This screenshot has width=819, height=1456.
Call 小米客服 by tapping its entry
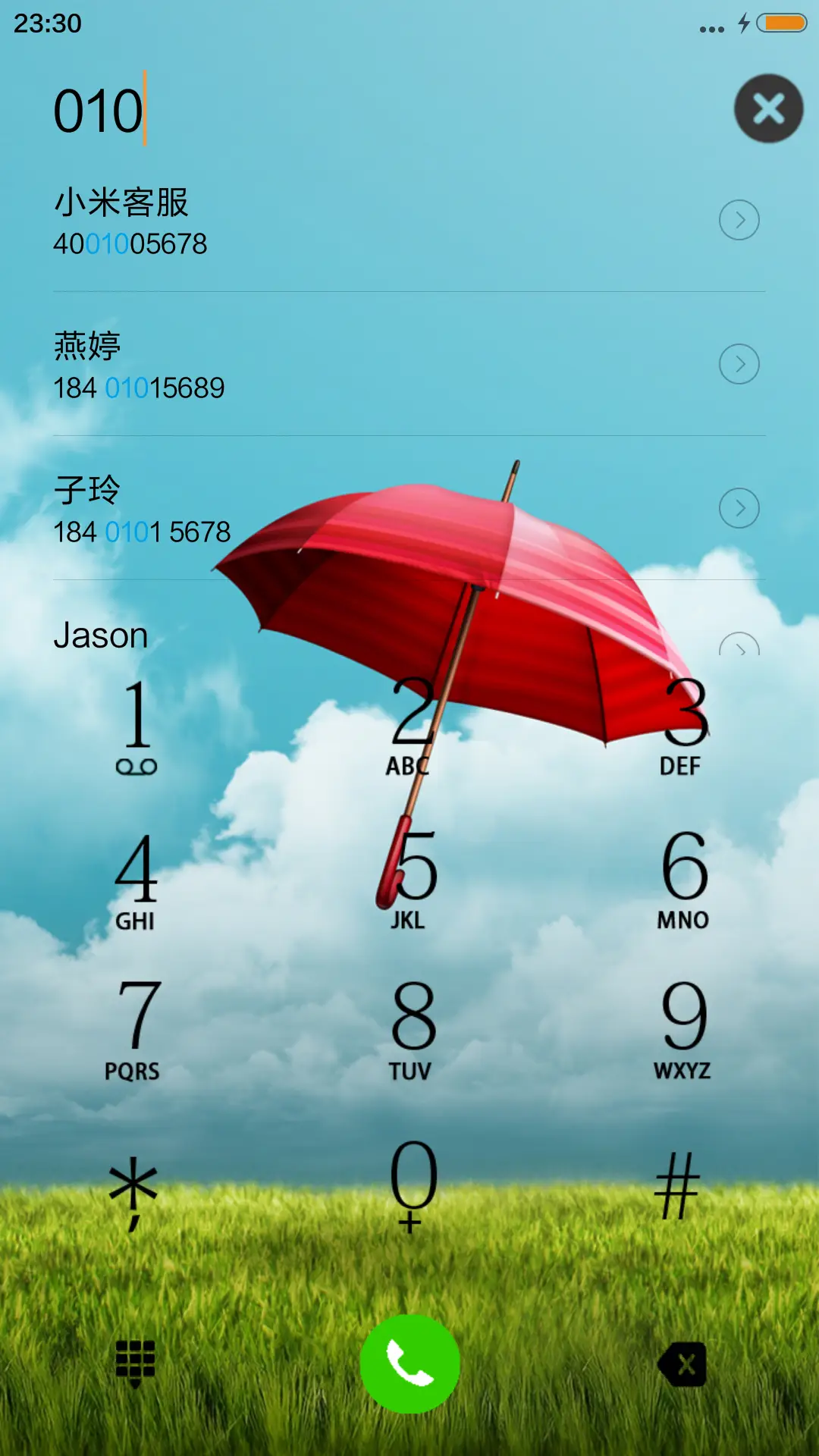tap(303, 220)
